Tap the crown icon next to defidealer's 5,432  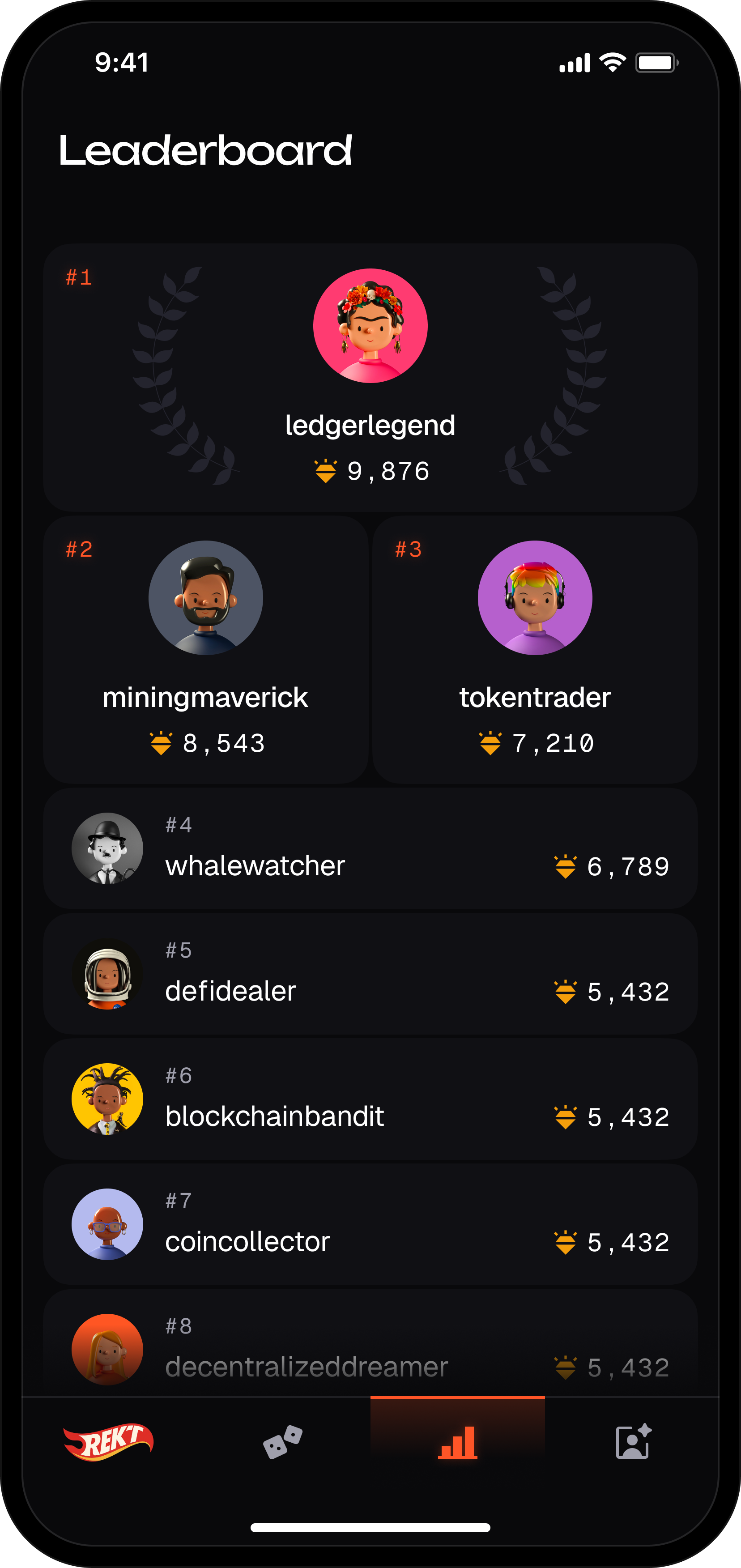click(567, 992)
